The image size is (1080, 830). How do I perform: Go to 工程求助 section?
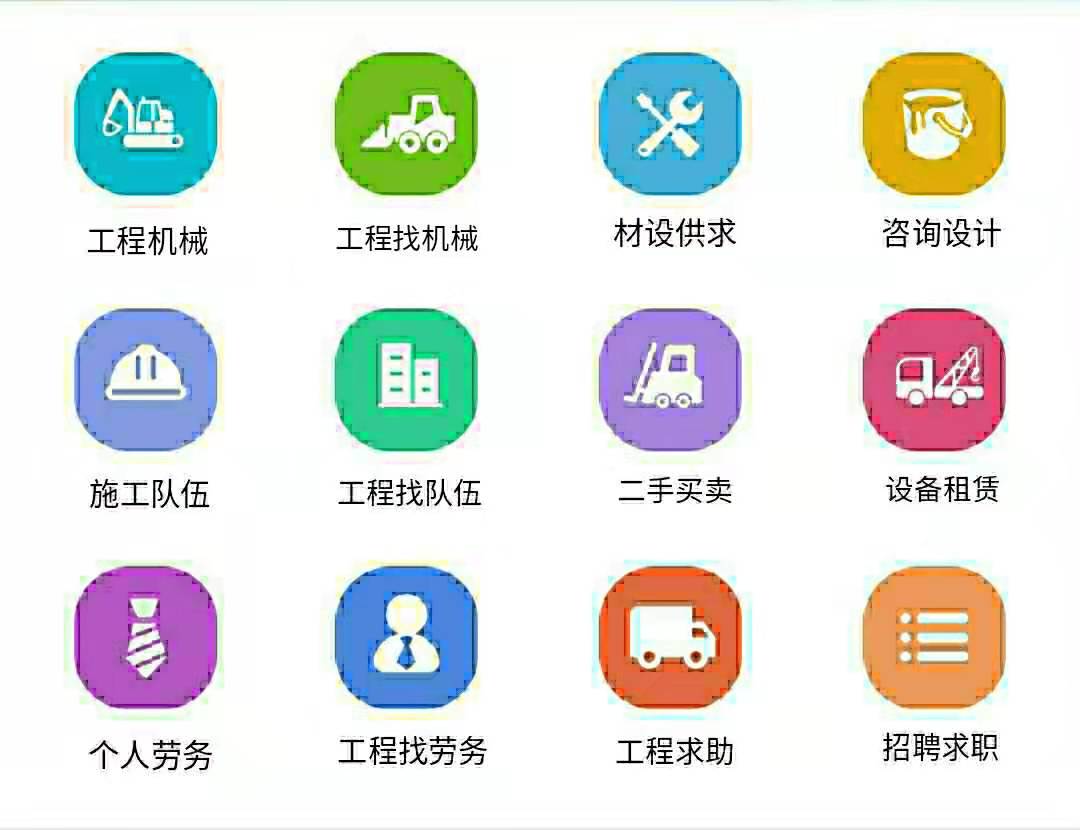[670, 637]
